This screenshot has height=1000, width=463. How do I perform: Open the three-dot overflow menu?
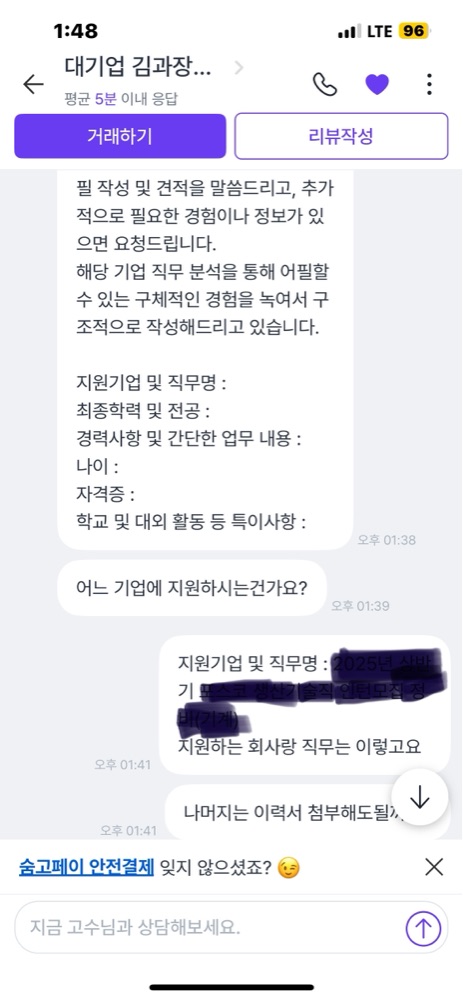pos(430,84)
